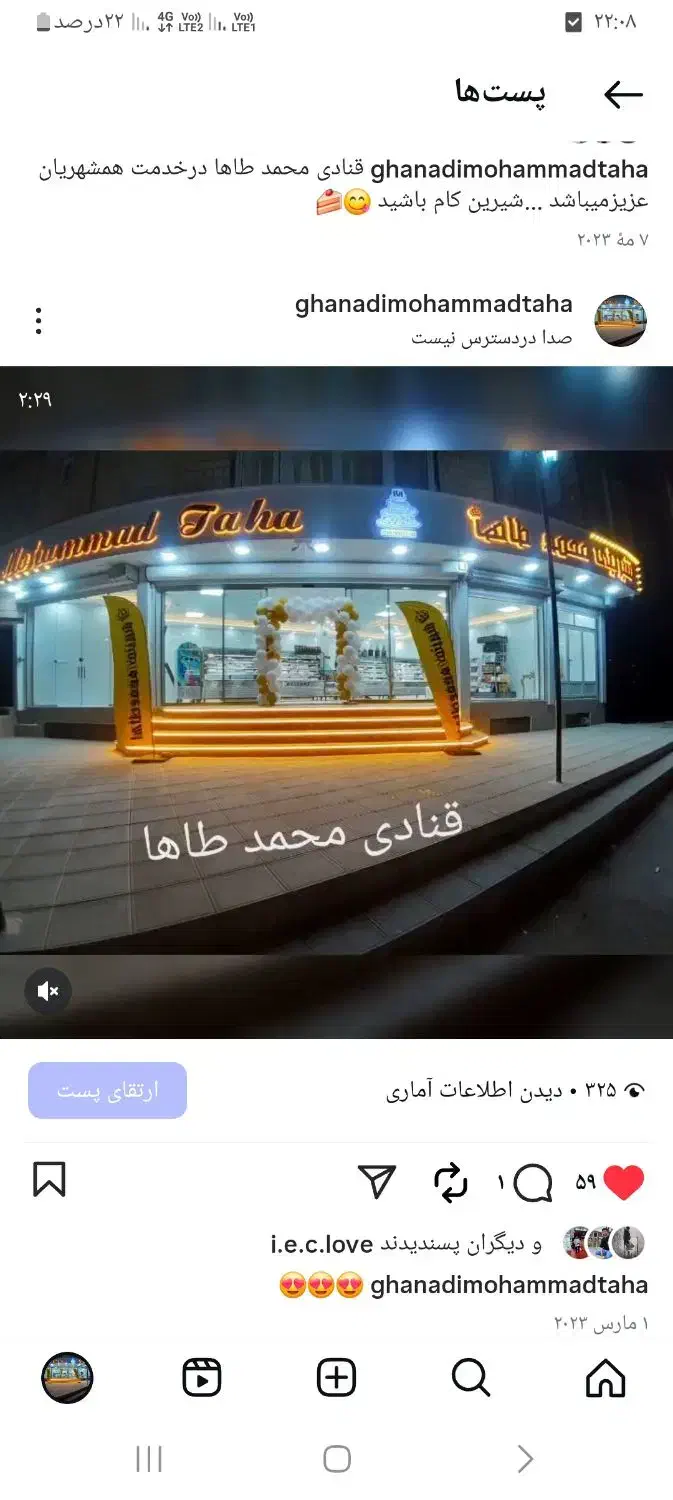The image size is (673, 1500).
Task: Open your profile tab in bottom bar
Action: (67, 1378)
